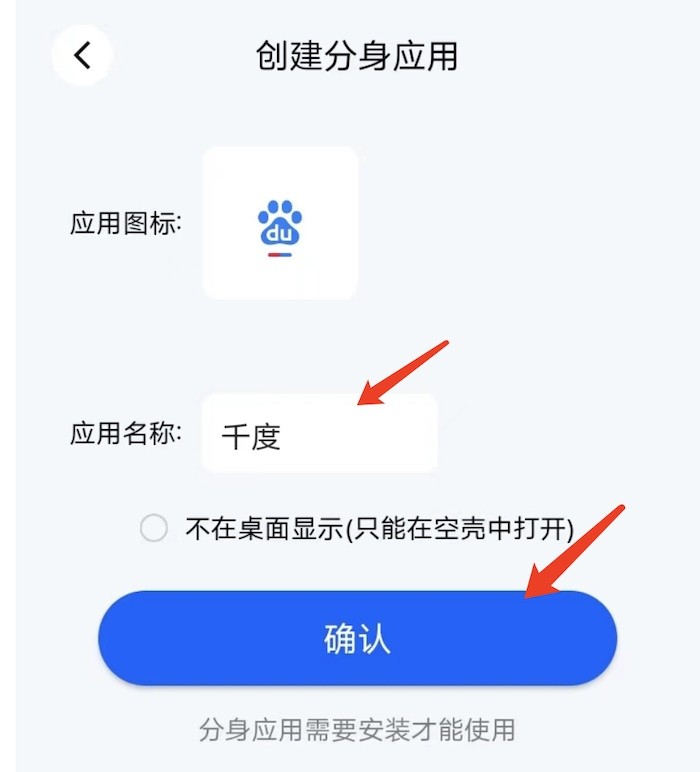Go back with the top-left arrow
This screenshot has height=772, width=700.
(82, 55)
